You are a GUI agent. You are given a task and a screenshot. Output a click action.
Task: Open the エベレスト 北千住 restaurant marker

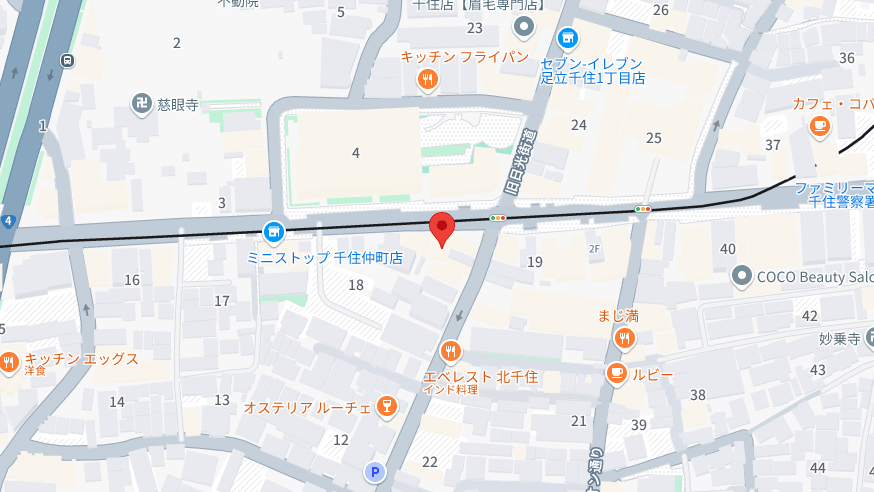point(451,352)
